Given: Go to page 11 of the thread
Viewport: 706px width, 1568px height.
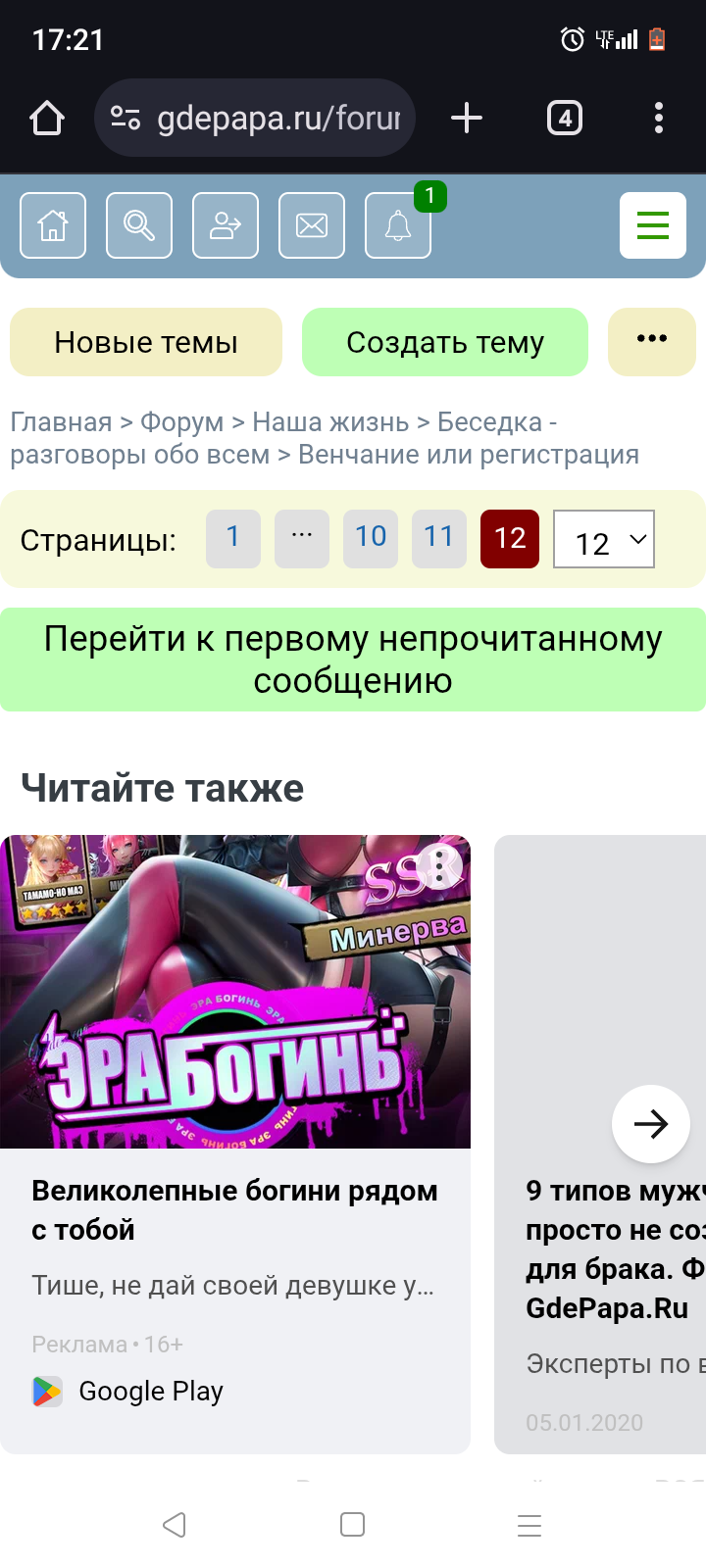Looking at the screenshot, I should [x=438, y=537].
